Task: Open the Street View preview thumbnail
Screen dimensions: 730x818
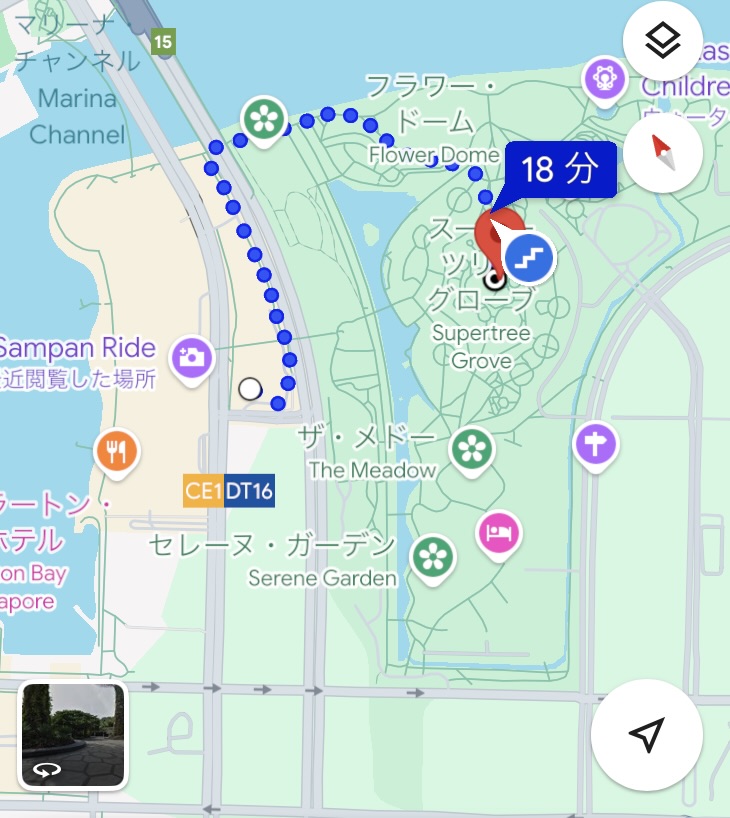Action: pos(74,735)
